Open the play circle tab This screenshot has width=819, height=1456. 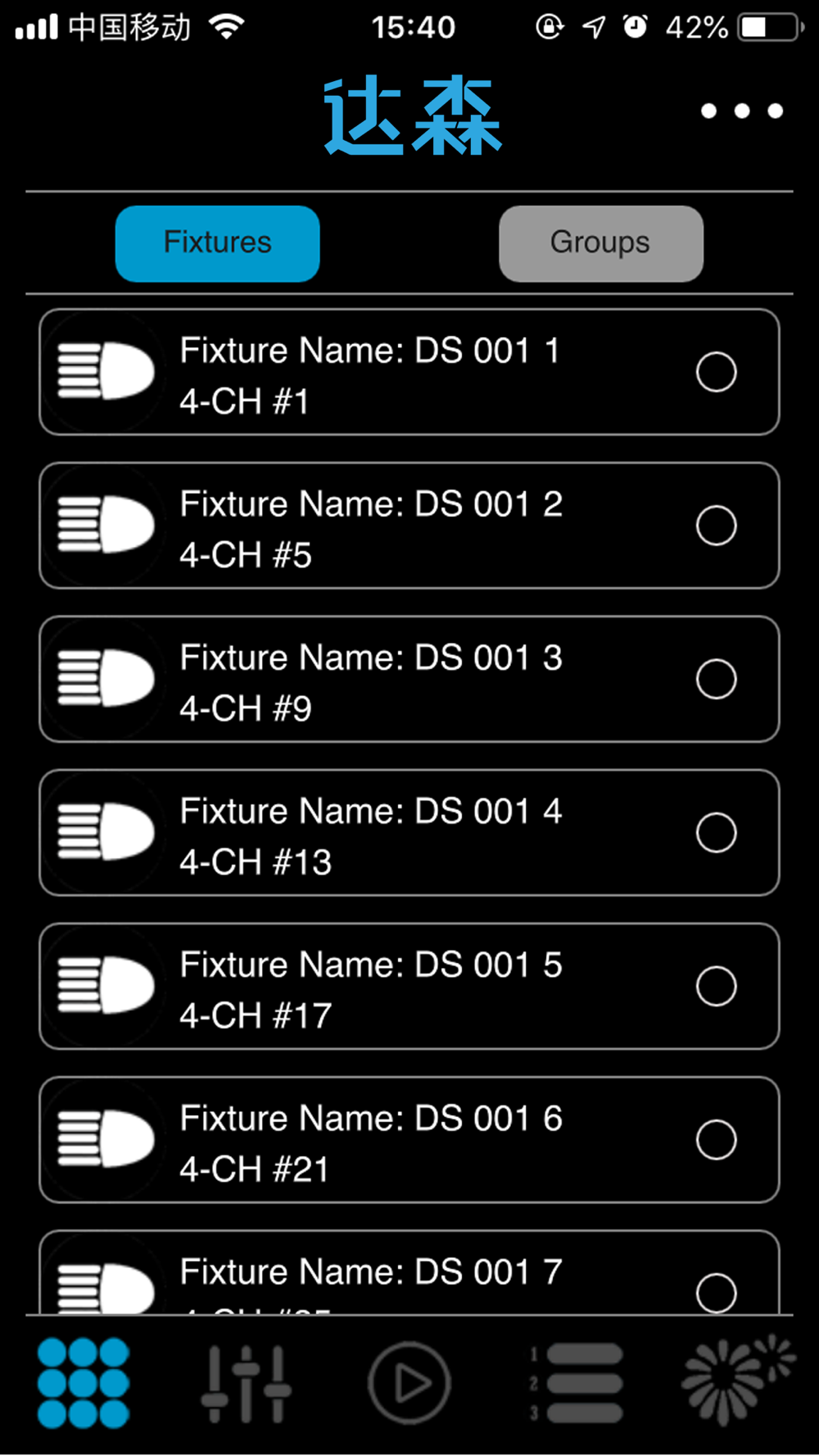[409, 1383]
